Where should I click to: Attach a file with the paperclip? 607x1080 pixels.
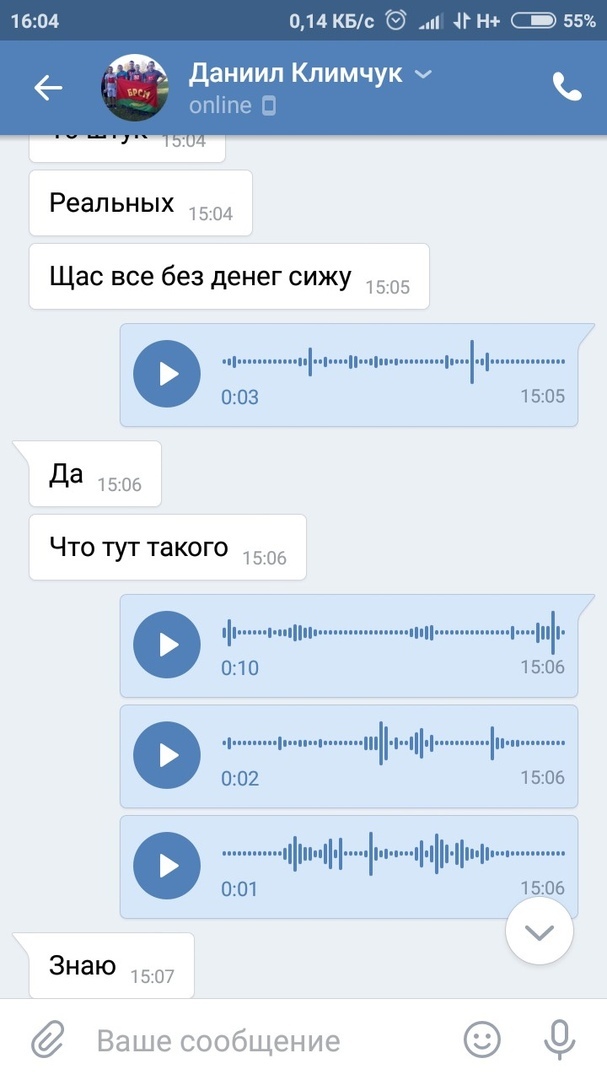coord(47,1041)
